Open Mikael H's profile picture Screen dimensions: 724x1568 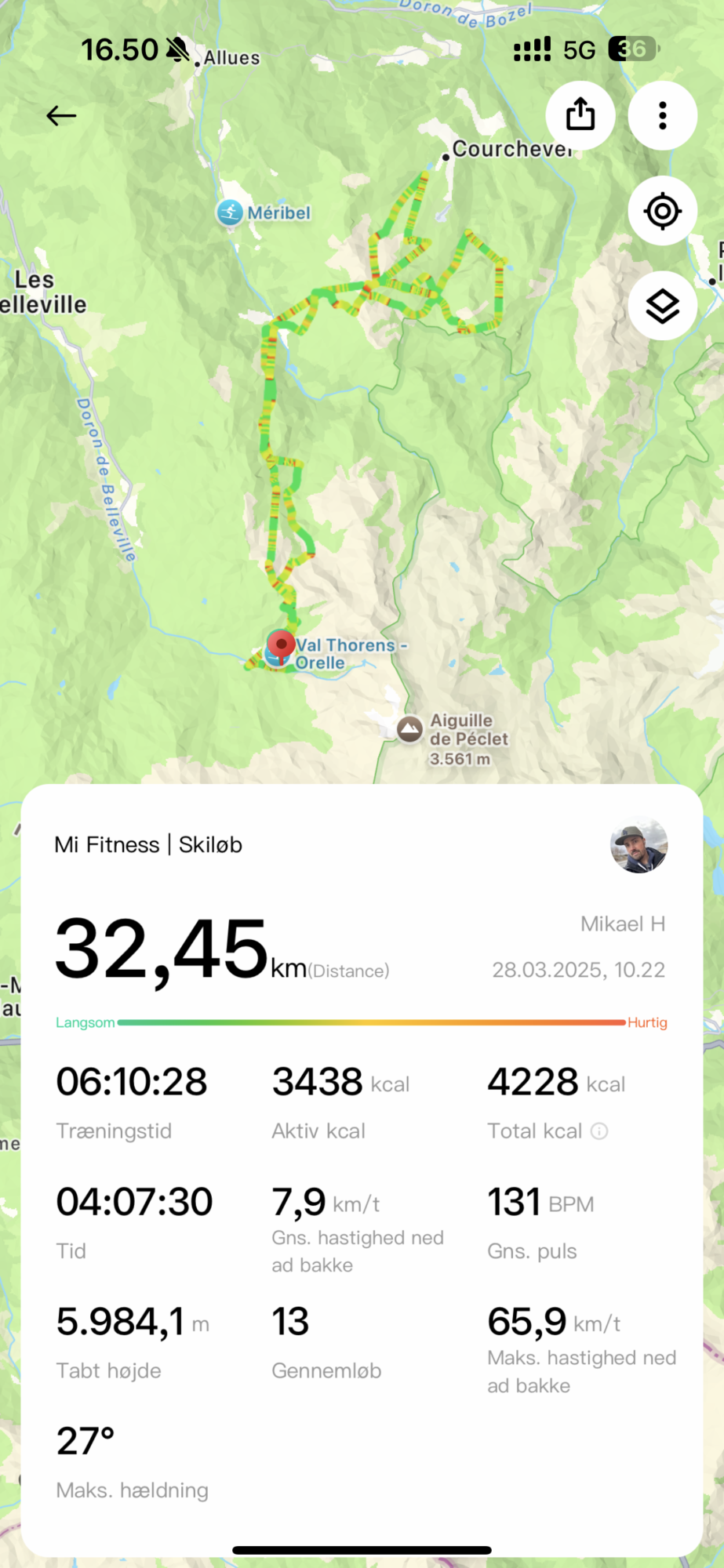pos(639,844)
